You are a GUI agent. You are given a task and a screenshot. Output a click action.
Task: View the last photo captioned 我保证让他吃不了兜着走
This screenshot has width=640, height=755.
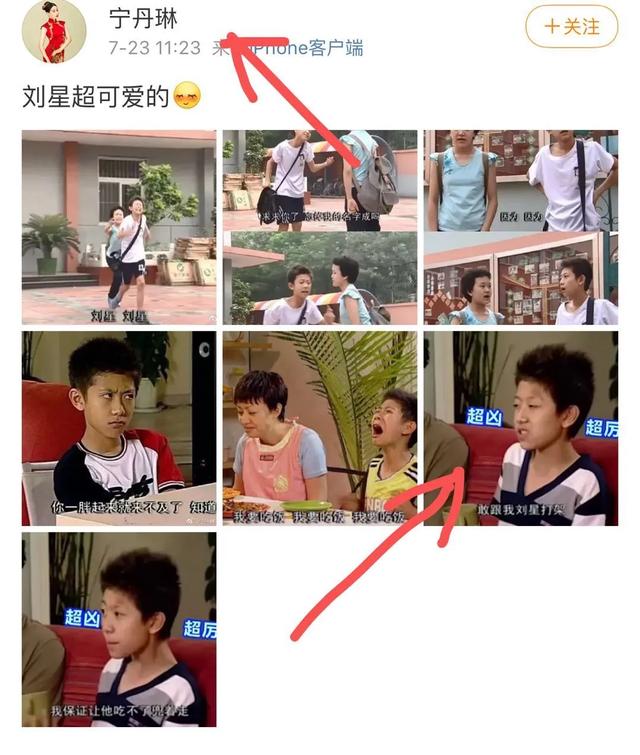pos(119,629)
